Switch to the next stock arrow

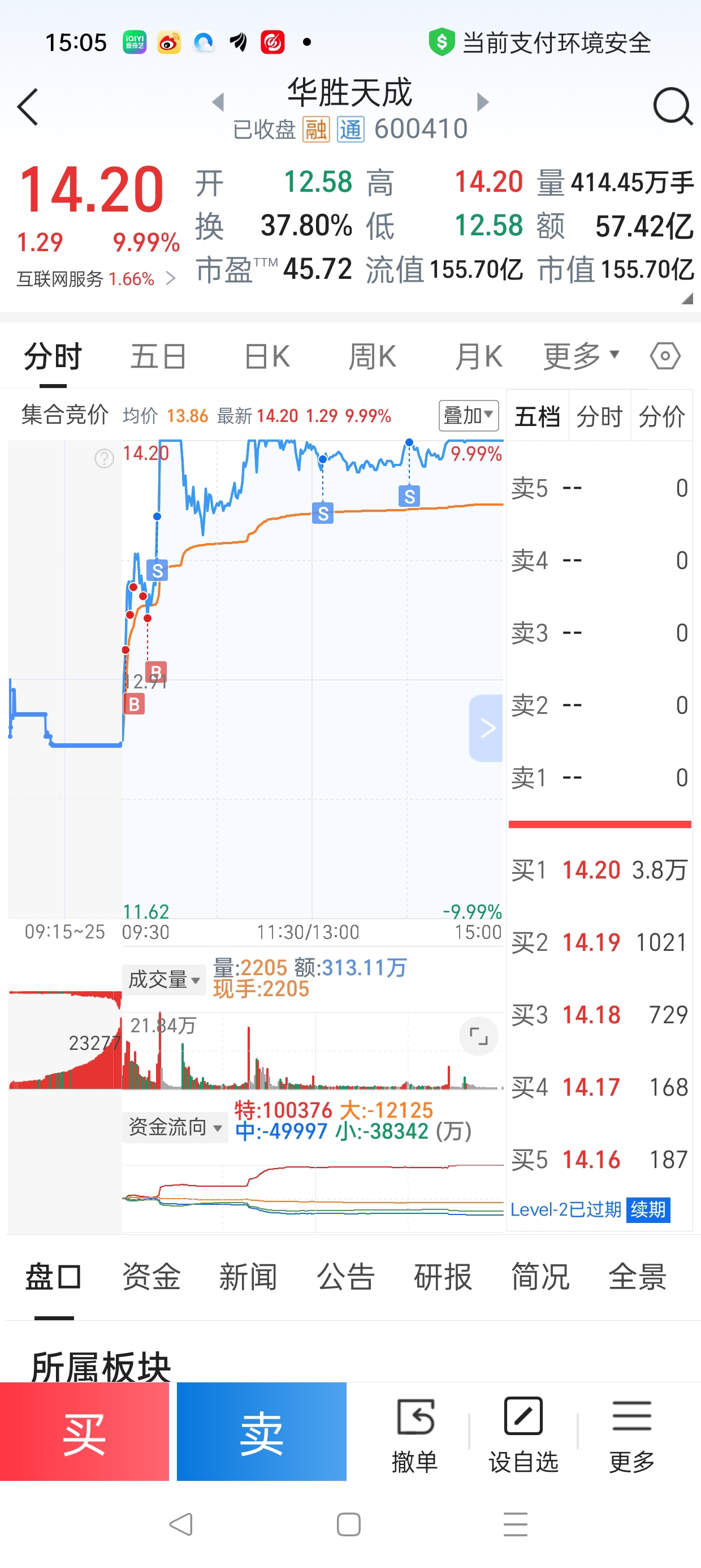(x=483, y=102)
